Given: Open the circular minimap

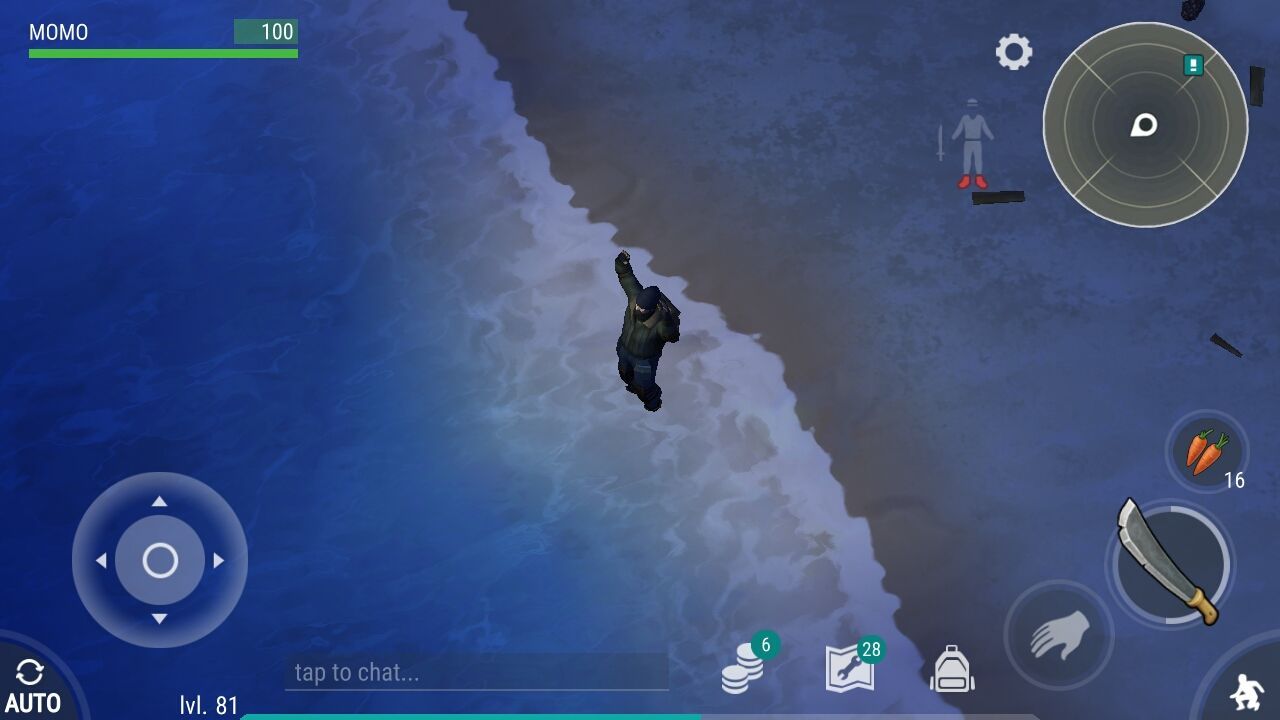Looking at the screenshot, I should click(1145, 125).
